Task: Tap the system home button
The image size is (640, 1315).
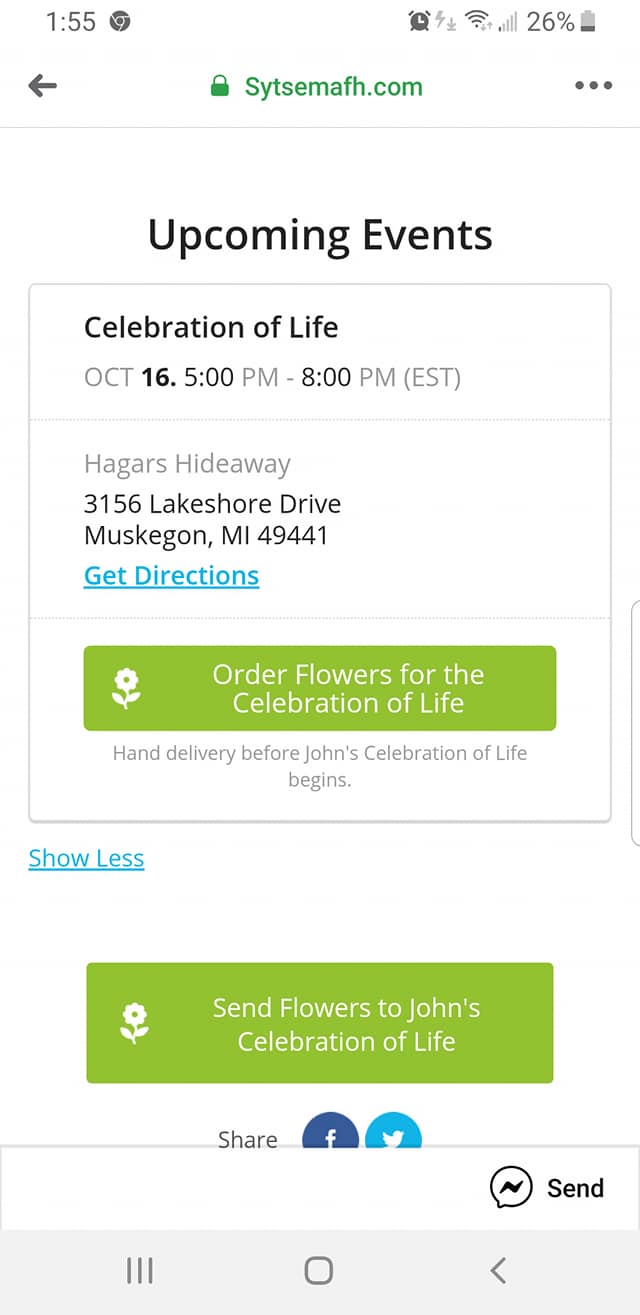Action: [x=318, y=1270]
